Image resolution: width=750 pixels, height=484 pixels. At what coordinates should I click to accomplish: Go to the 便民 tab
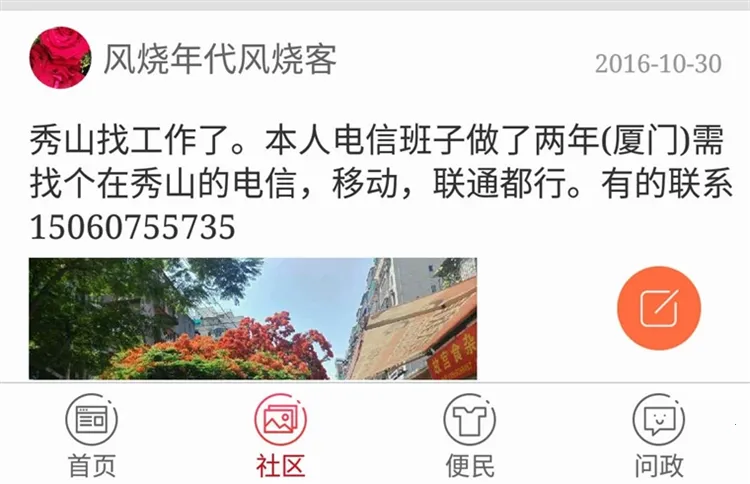469,435
